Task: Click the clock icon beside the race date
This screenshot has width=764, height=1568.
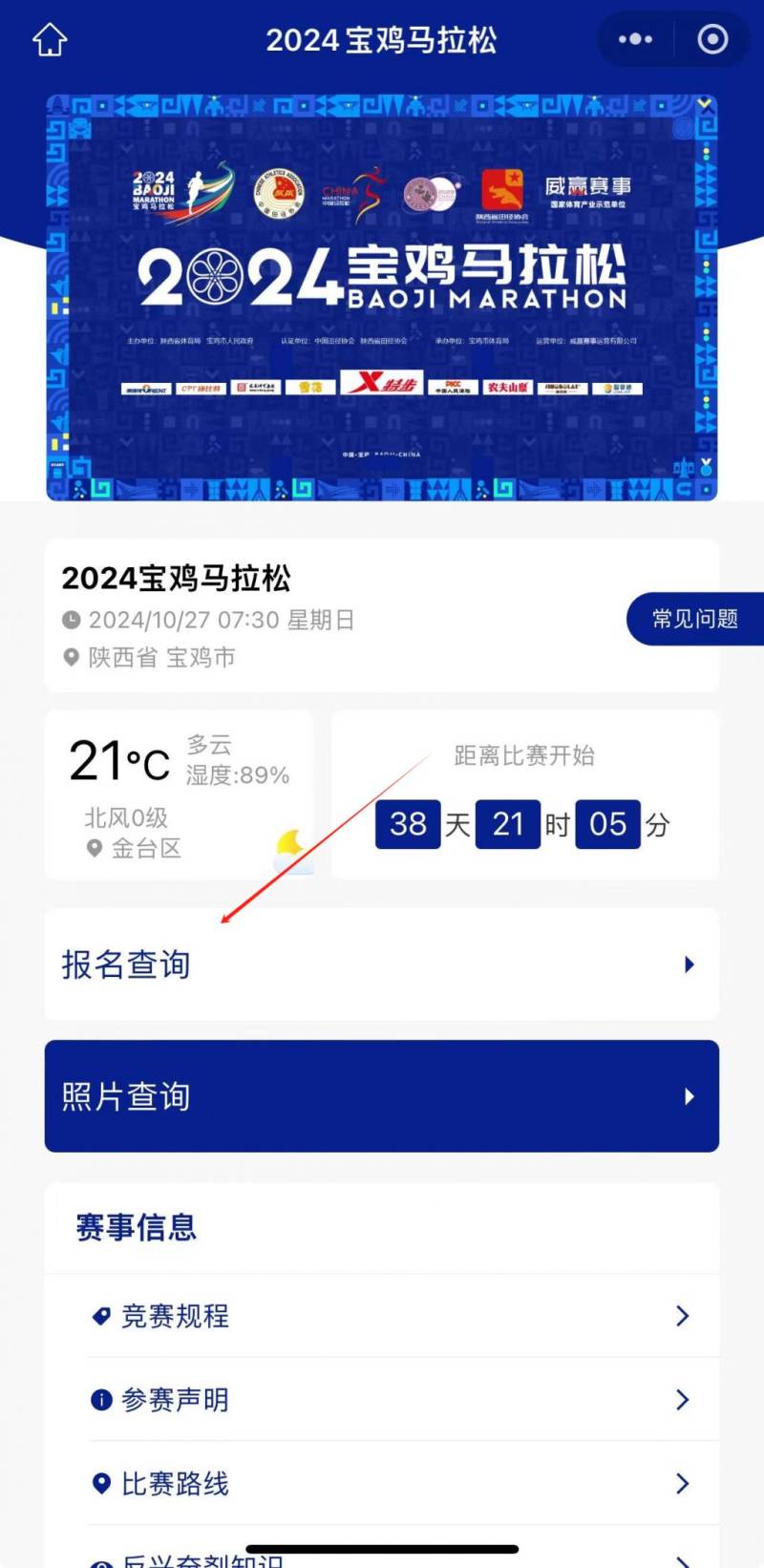Action: [x=71, y=620]
